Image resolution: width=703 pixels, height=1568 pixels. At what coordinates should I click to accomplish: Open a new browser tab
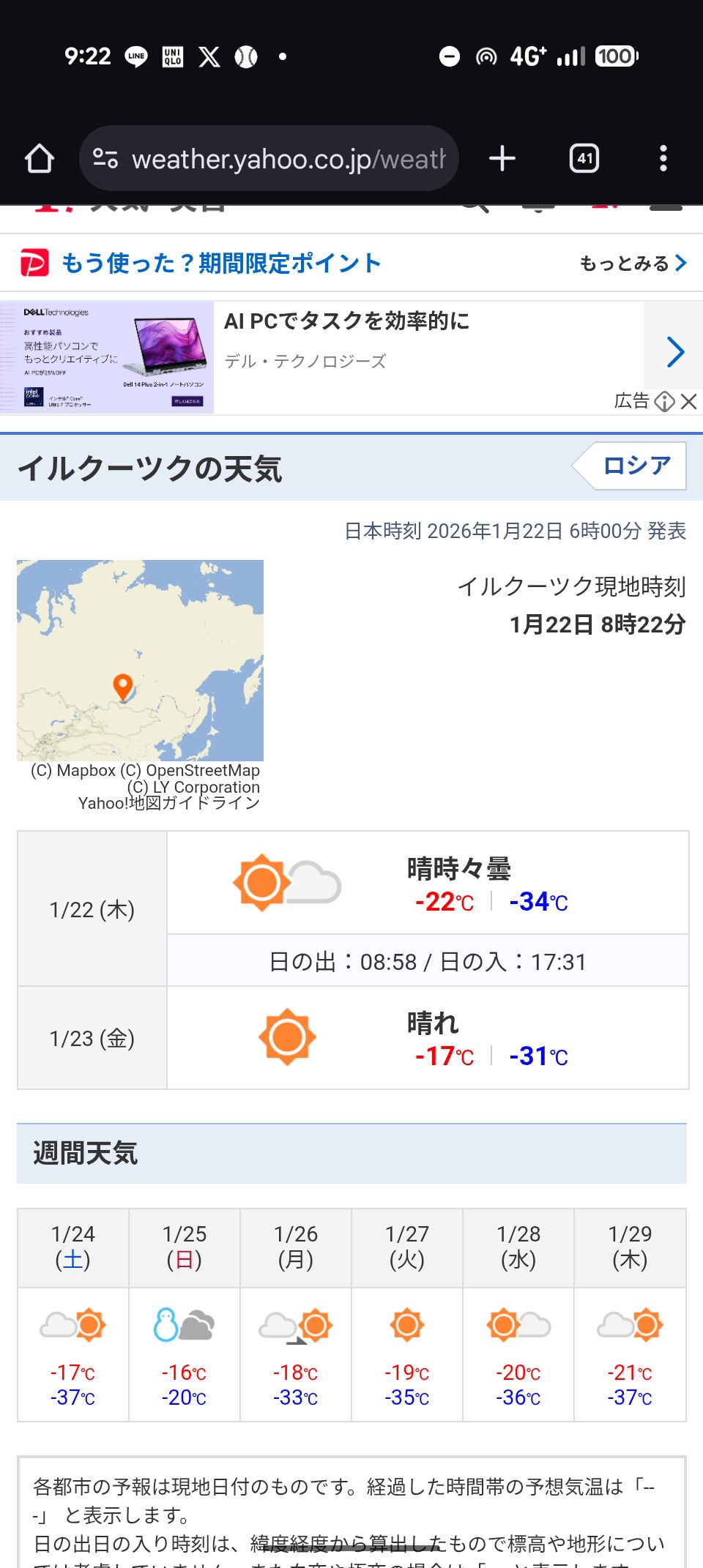502,158
